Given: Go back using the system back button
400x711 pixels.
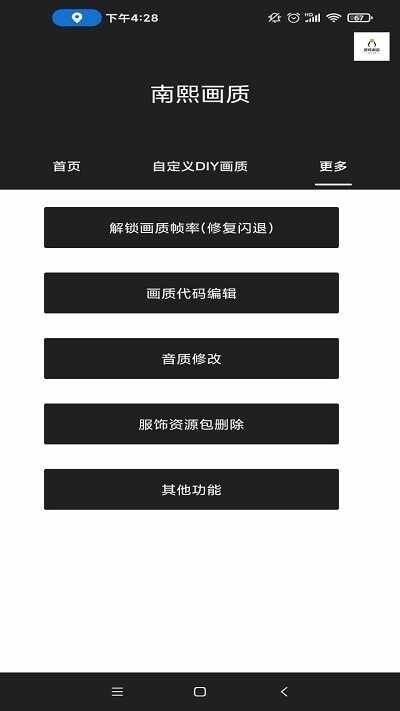Looking at the screenshot, I should [284, 692].
